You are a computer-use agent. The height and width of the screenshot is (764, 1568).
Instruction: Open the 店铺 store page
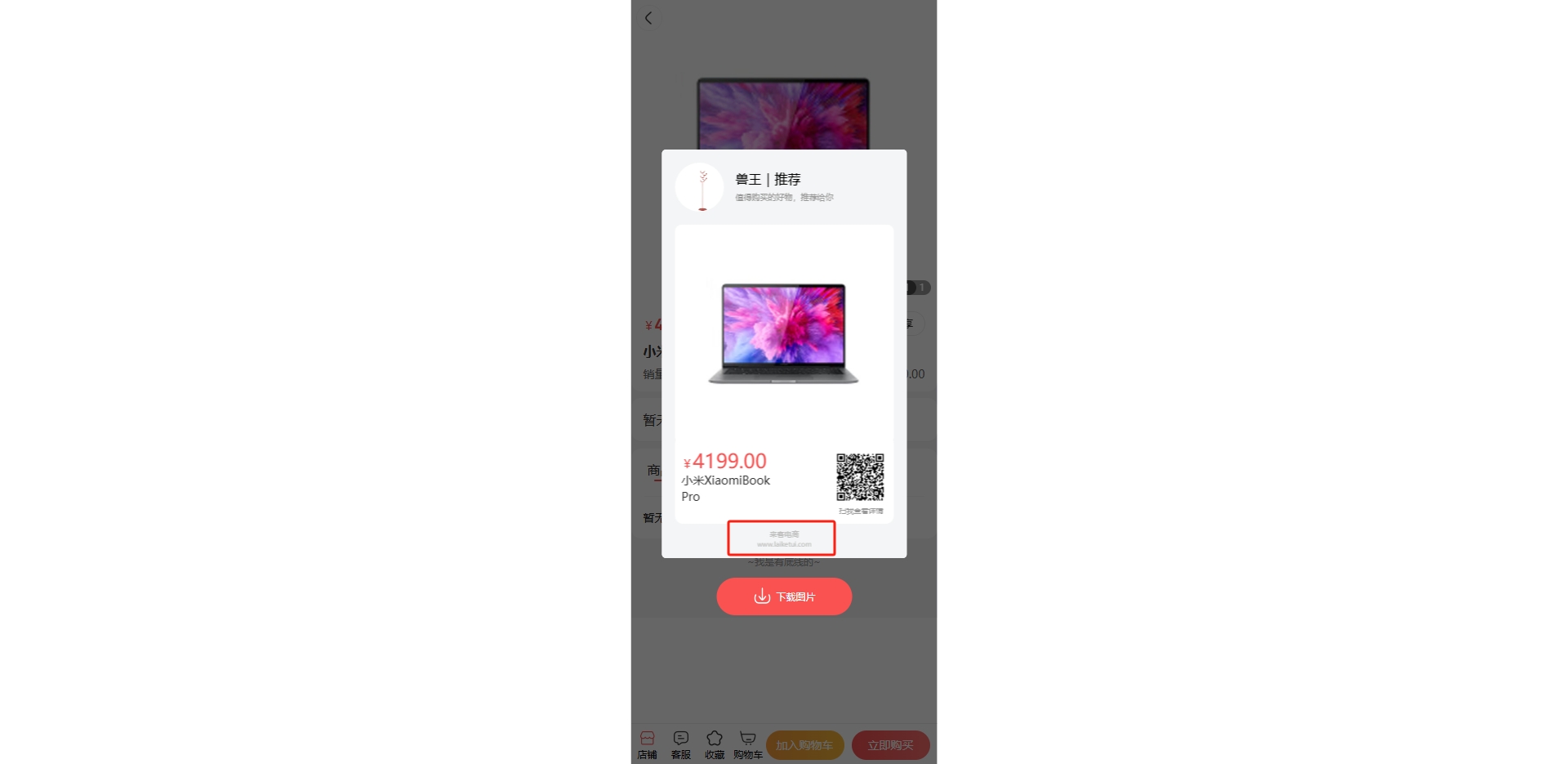647,744
